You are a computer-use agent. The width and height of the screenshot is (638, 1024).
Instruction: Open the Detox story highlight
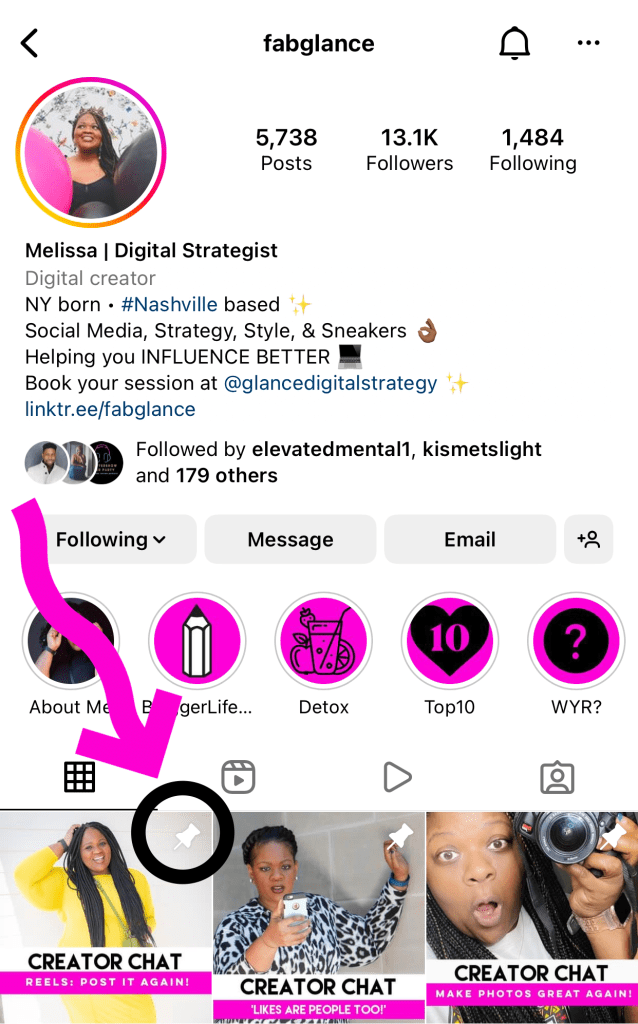click(x=324, y=641)
